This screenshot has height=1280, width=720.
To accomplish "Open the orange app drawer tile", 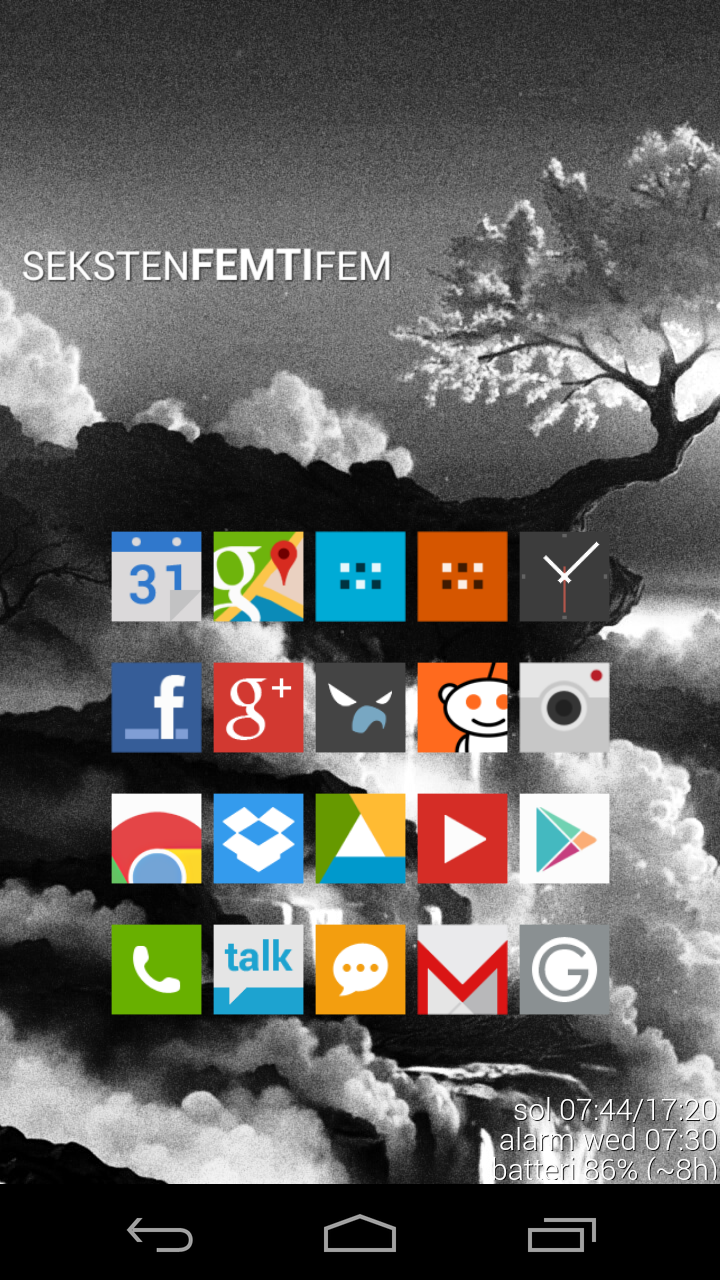I will tap(462, 577).
